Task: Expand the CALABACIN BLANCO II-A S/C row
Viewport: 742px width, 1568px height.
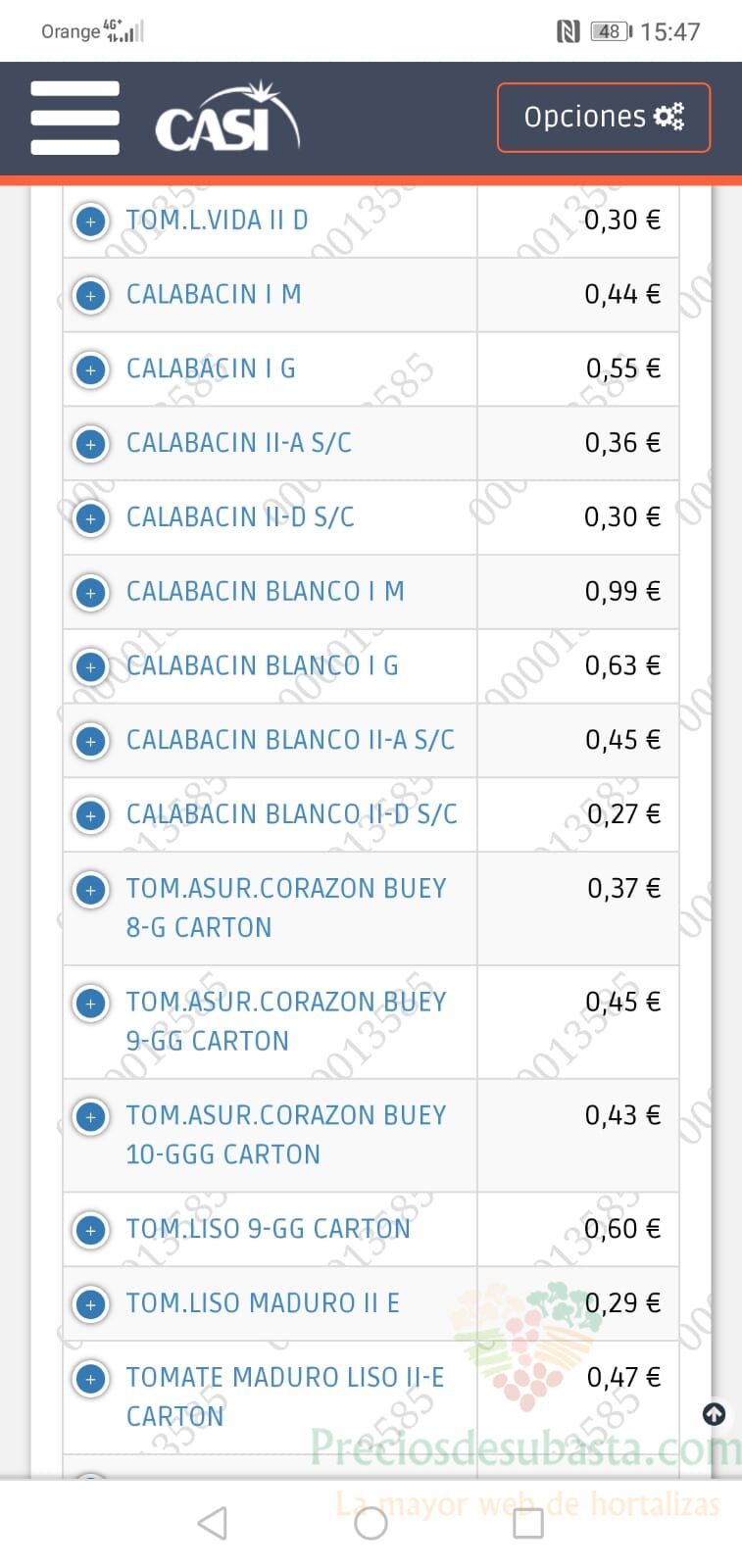Action: pos(91,741)
